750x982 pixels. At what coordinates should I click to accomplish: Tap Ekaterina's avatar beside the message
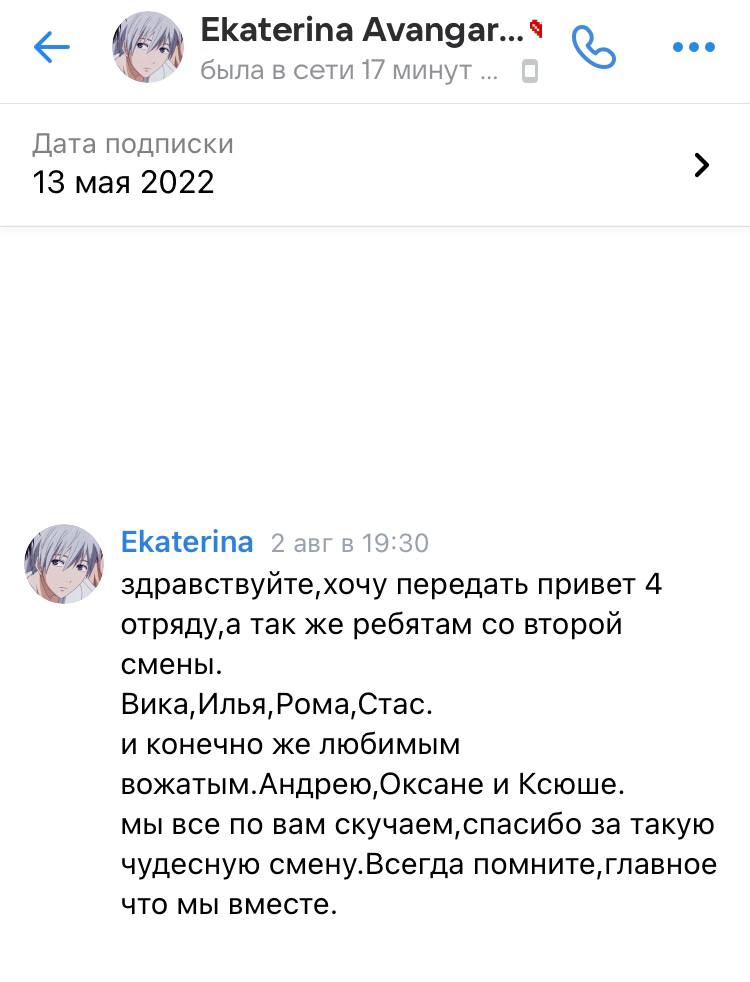[64, 564]
